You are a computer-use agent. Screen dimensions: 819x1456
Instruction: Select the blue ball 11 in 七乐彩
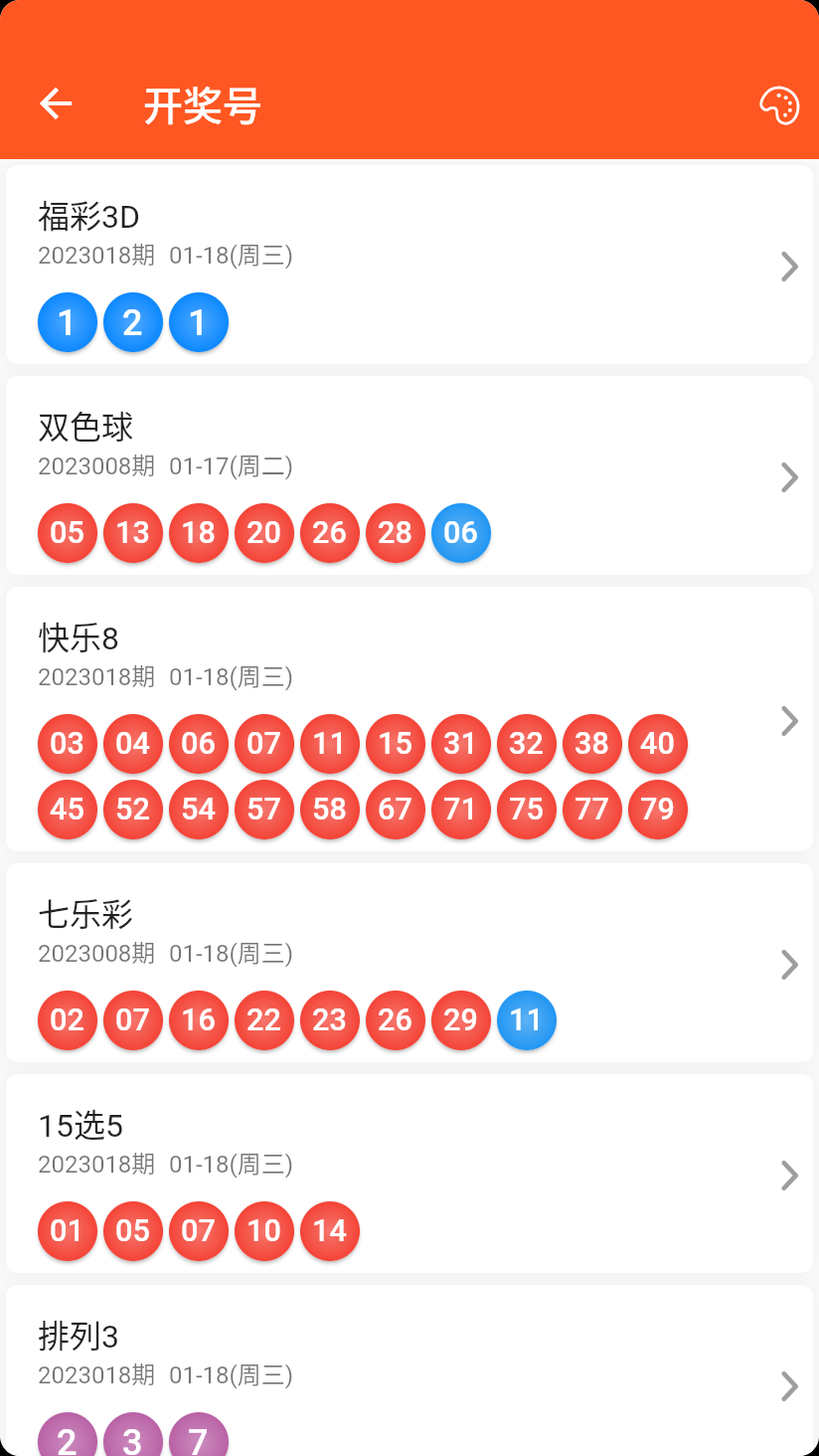point(526,1020)
